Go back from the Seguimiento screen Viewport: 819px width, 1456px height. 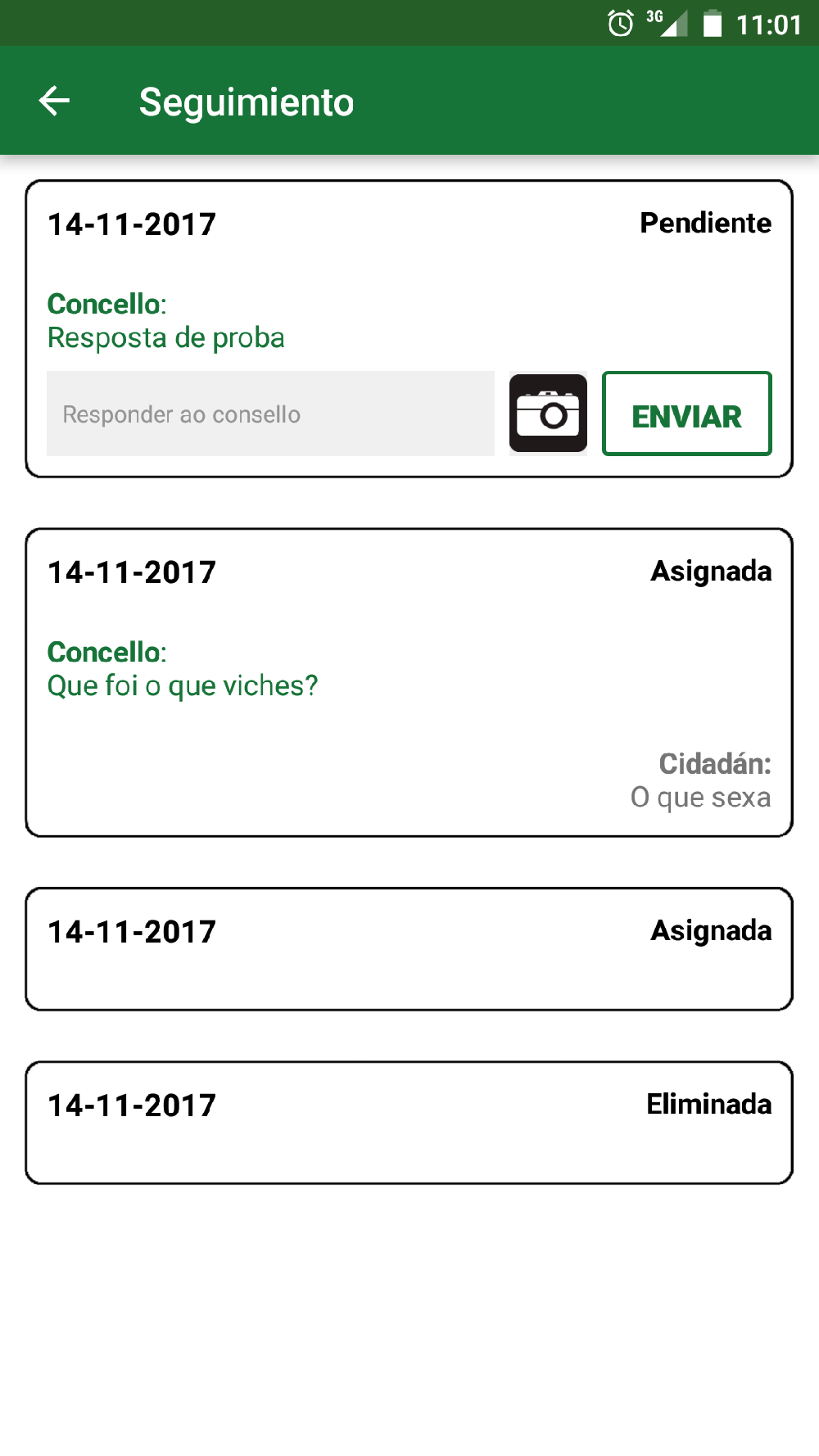coord(54,102)
